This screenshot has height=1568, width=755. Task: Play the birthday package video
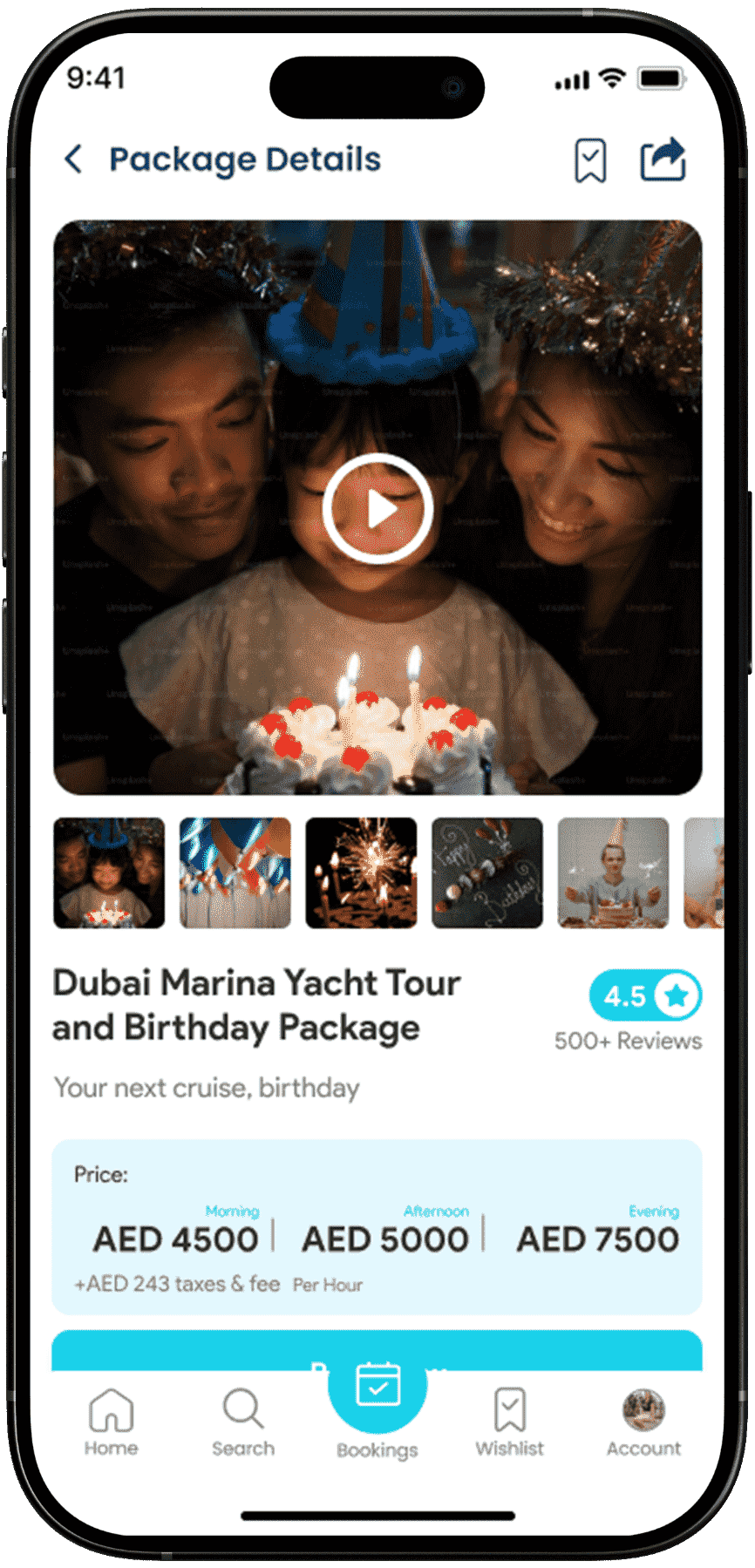377,509
